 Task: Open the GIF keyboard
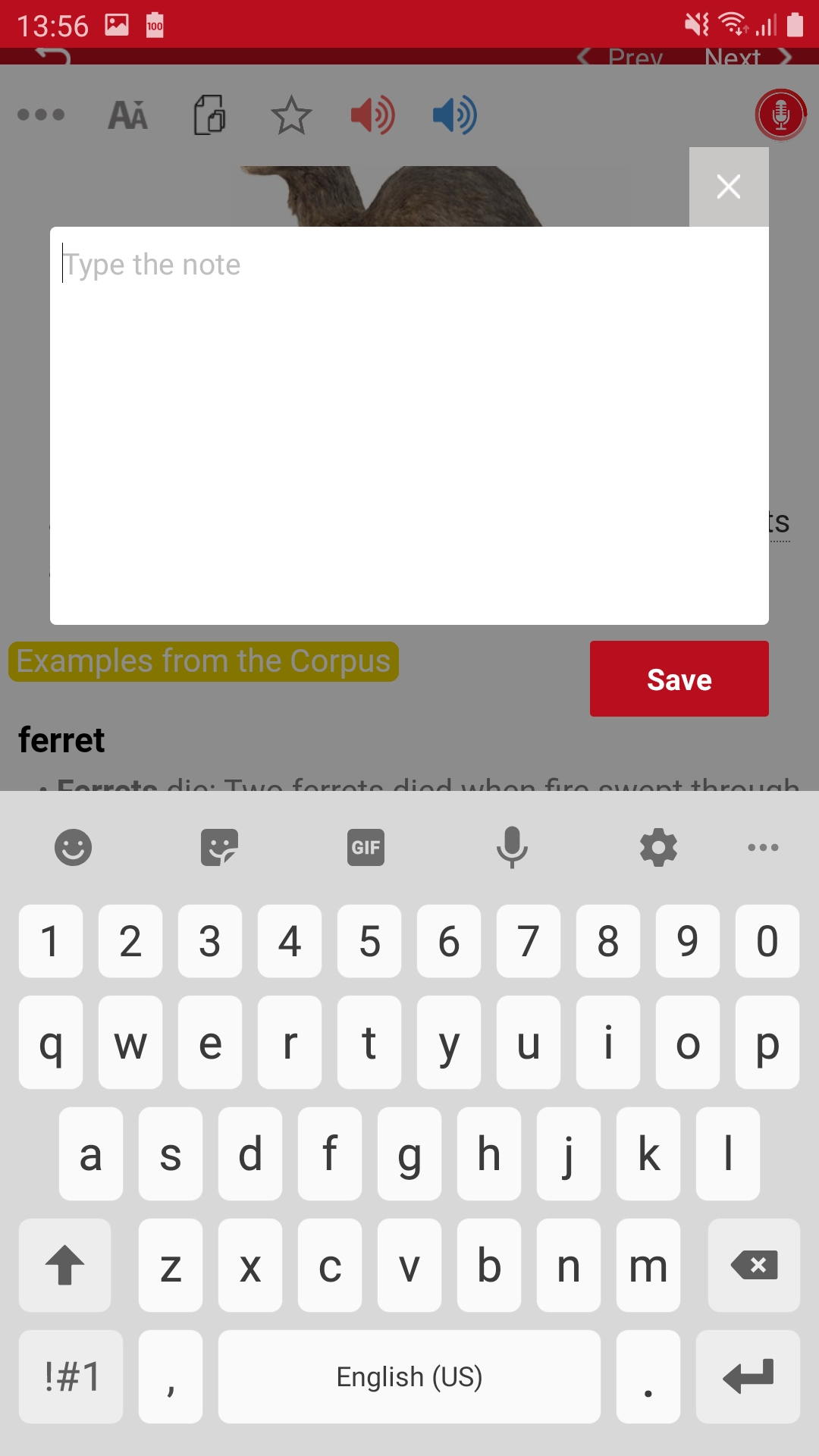click(x=366, y=847)
